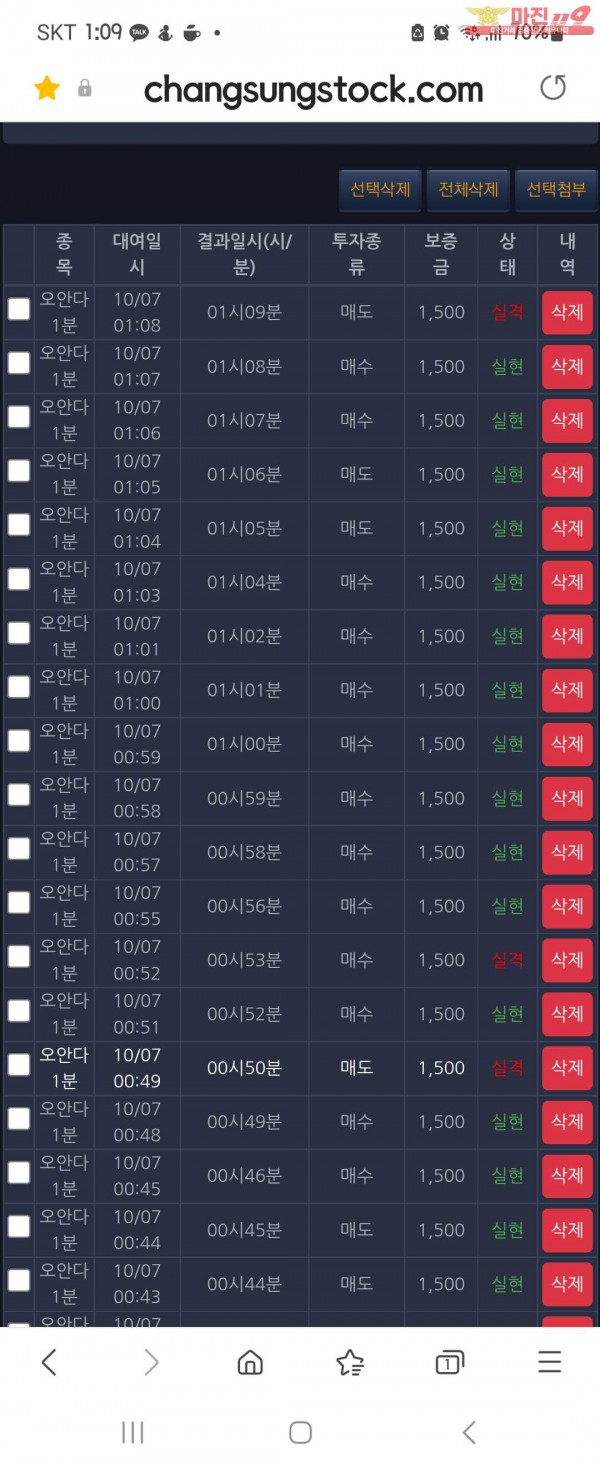Check the box for the 00:49 row
The image size is (600, 1467).
click(x=19, y=1065)
